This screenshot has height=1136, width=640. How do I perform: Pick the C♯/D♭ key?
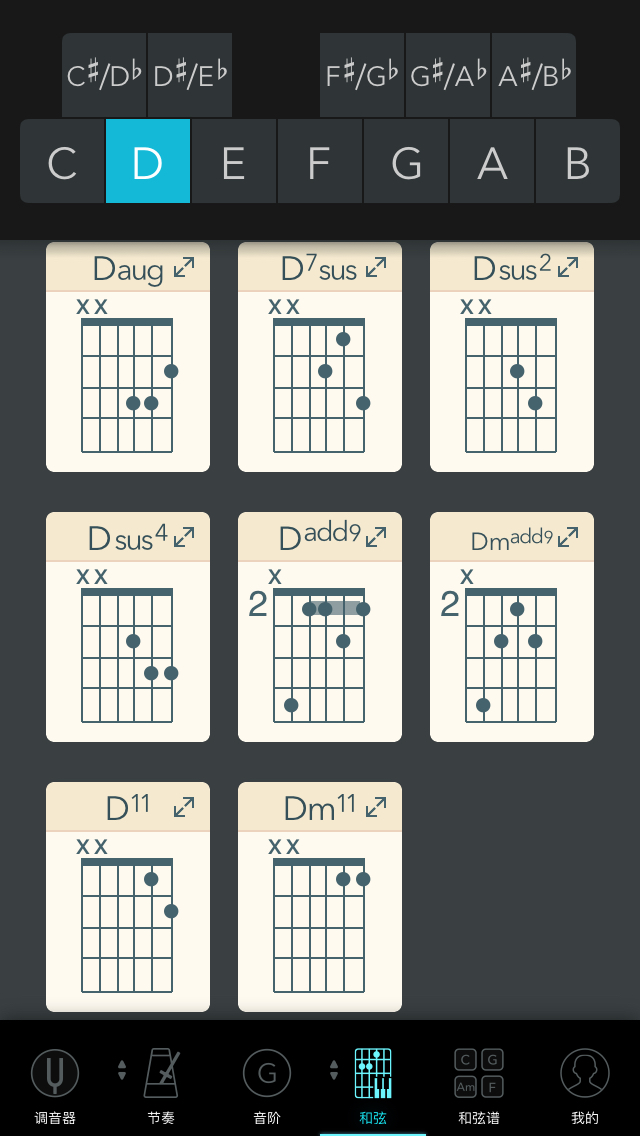(104, 75)
